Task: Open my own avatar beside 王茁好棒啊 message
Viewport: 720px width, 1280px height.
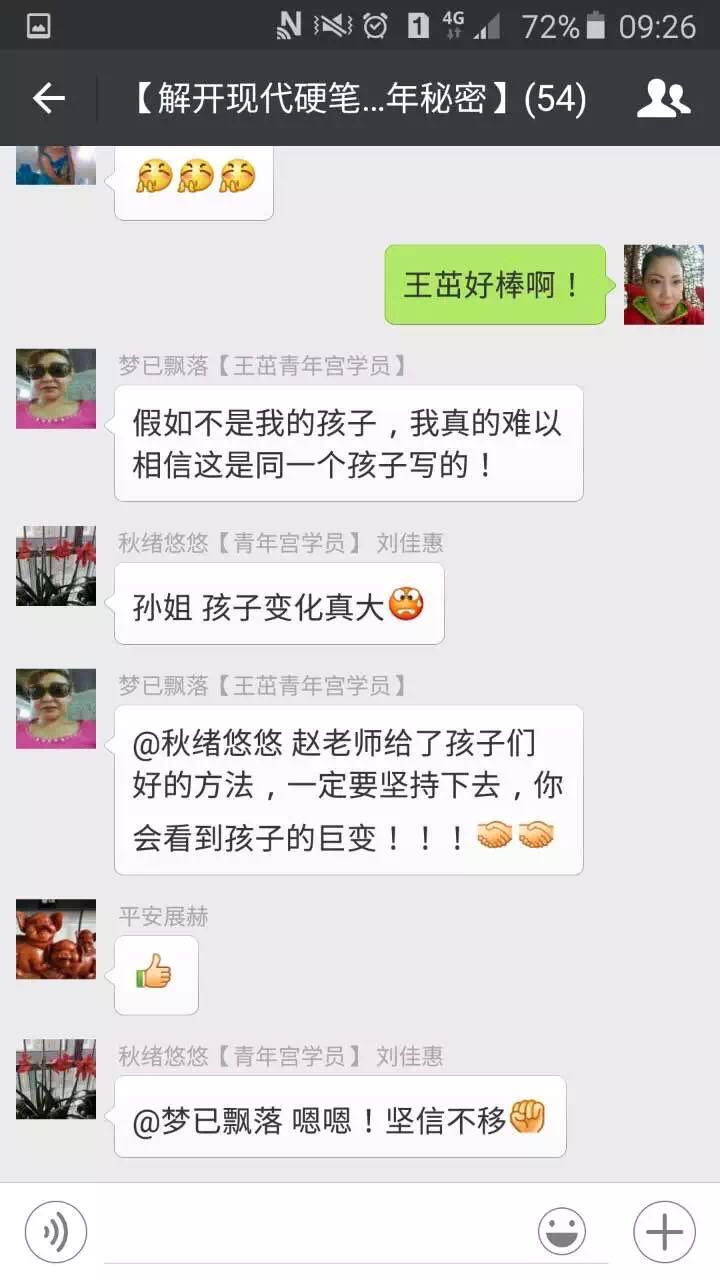Action: [664, 285]
